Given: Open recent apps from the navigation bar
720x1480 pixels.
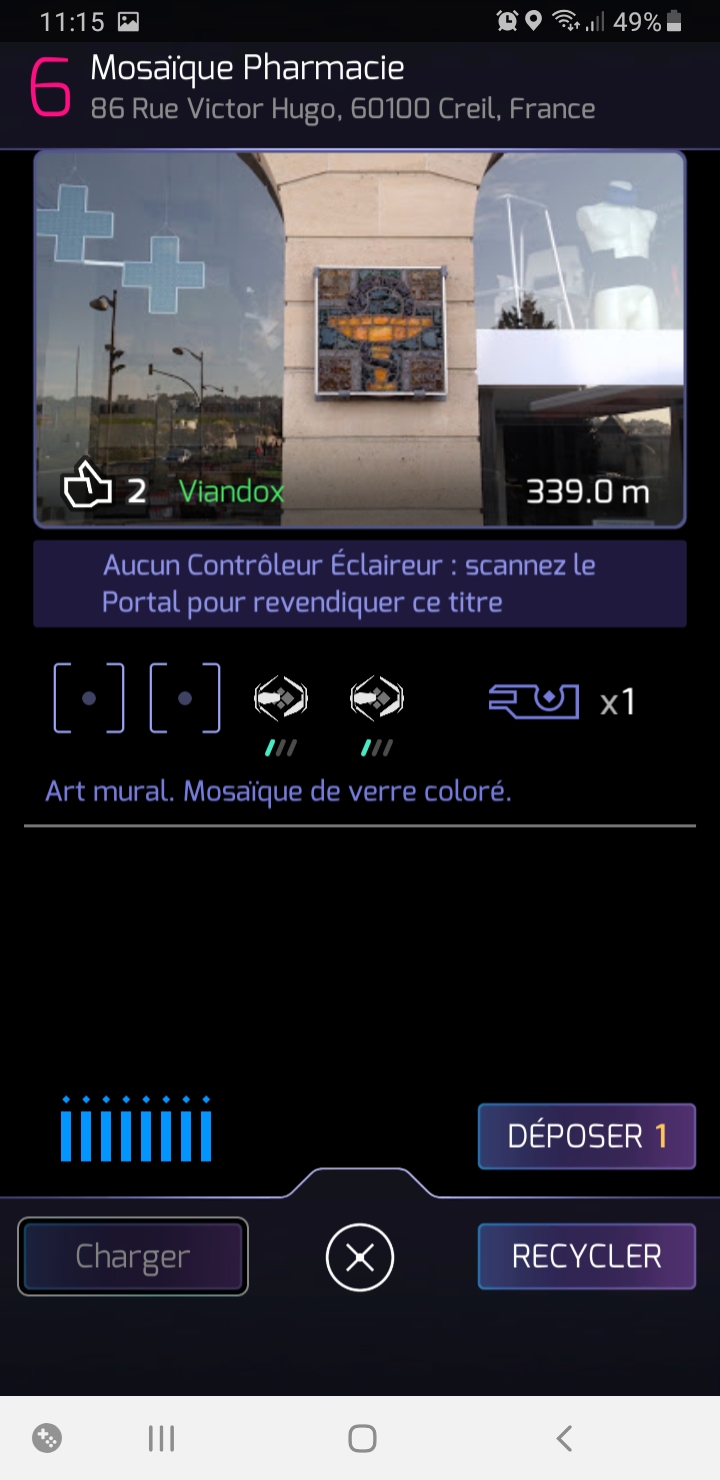Looking at the screenshot, I should [161, 1439].
